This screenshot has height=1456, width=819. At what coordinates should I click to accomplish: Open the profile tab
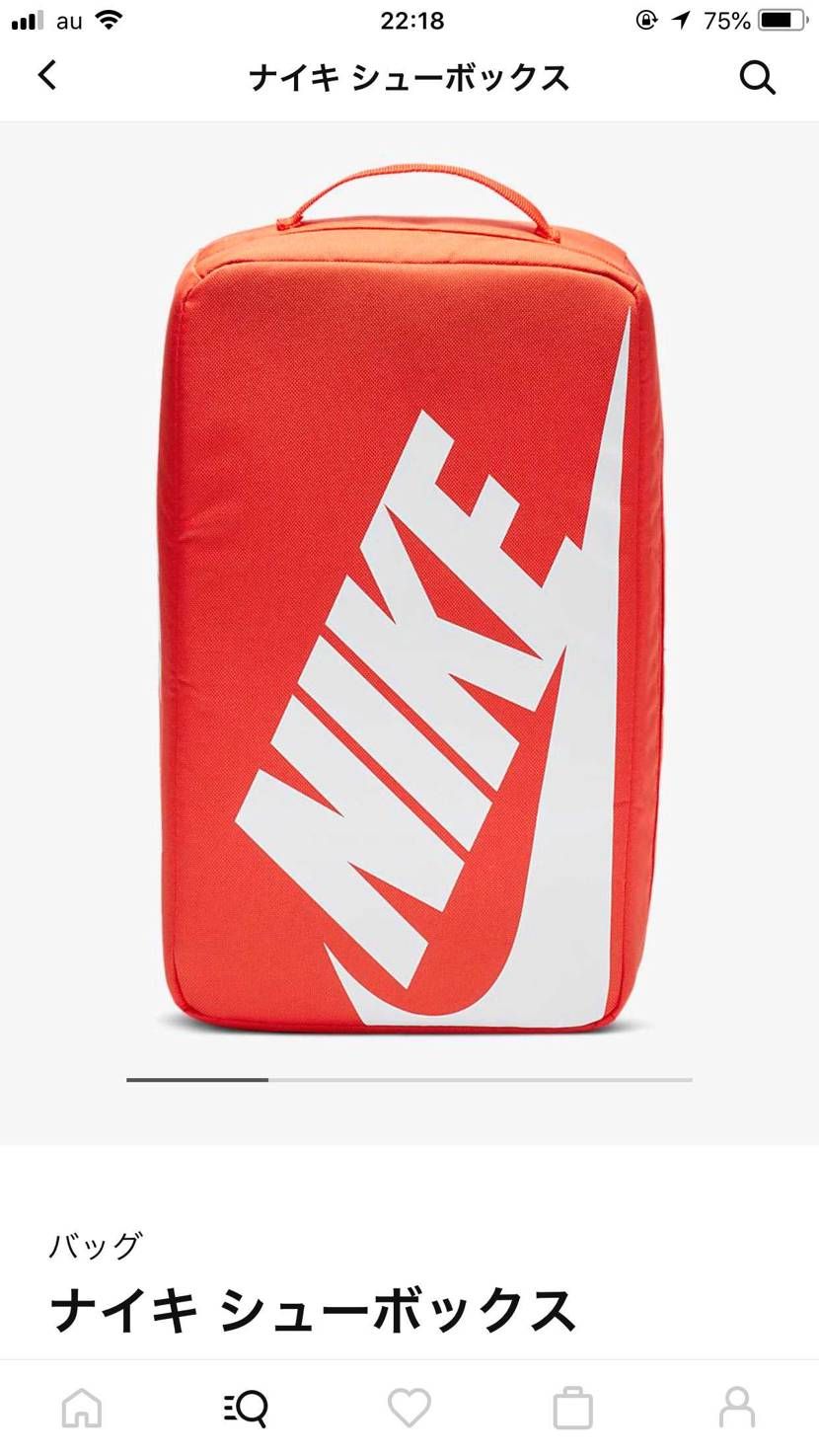pyautogui.click(x=737, y=1407)
